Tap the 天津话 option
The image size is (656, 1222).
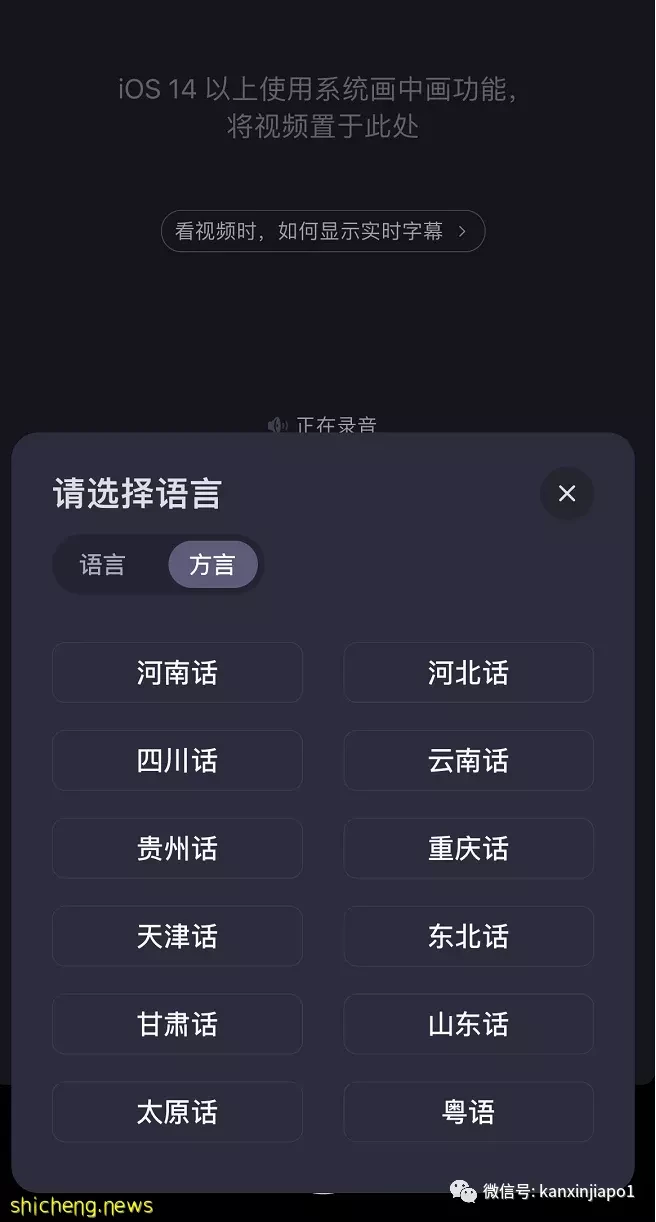[x=177, y=937]
